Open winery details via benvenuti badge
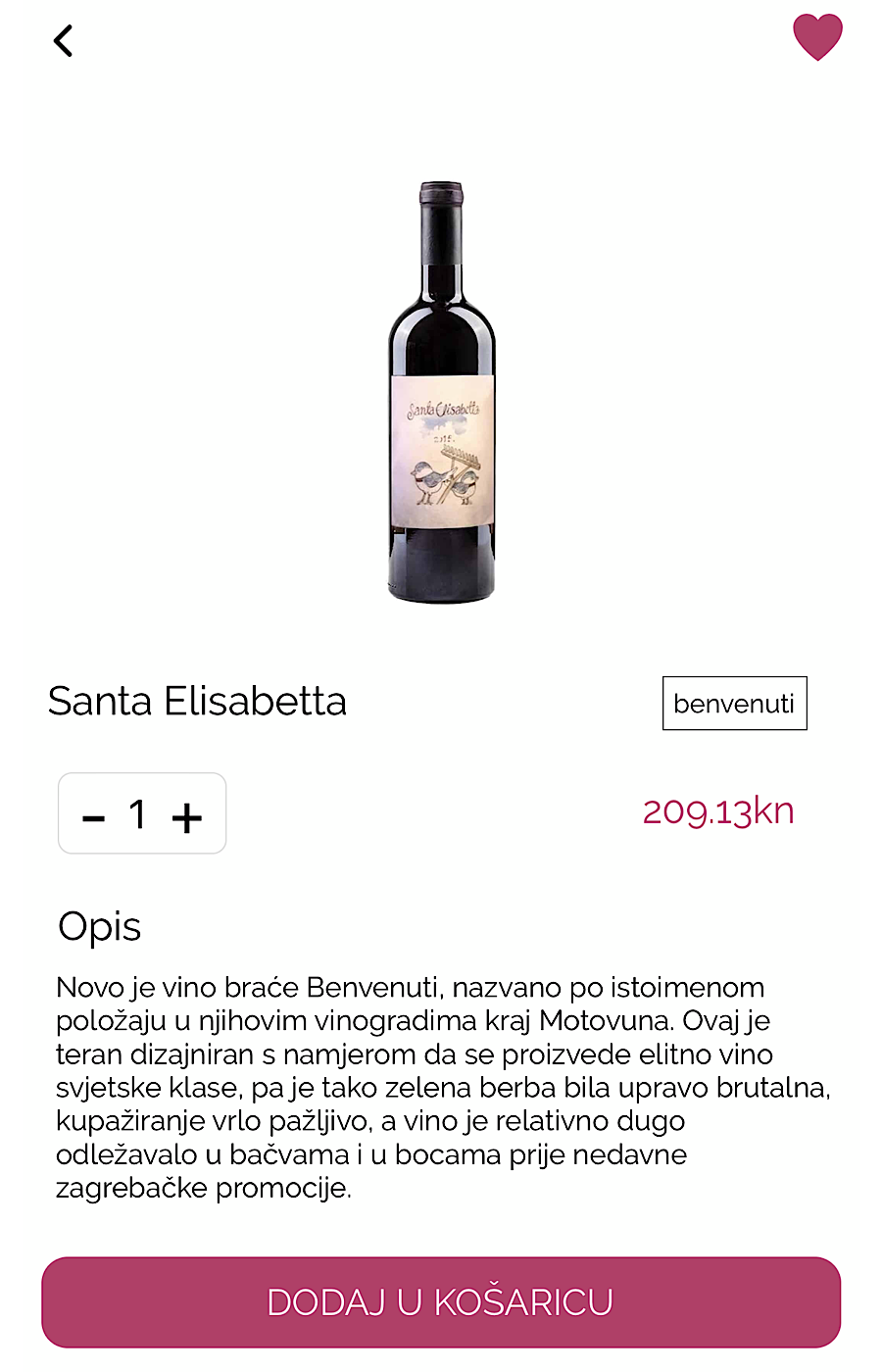The width and height of the screenshot is (882, 1372). 734,703
